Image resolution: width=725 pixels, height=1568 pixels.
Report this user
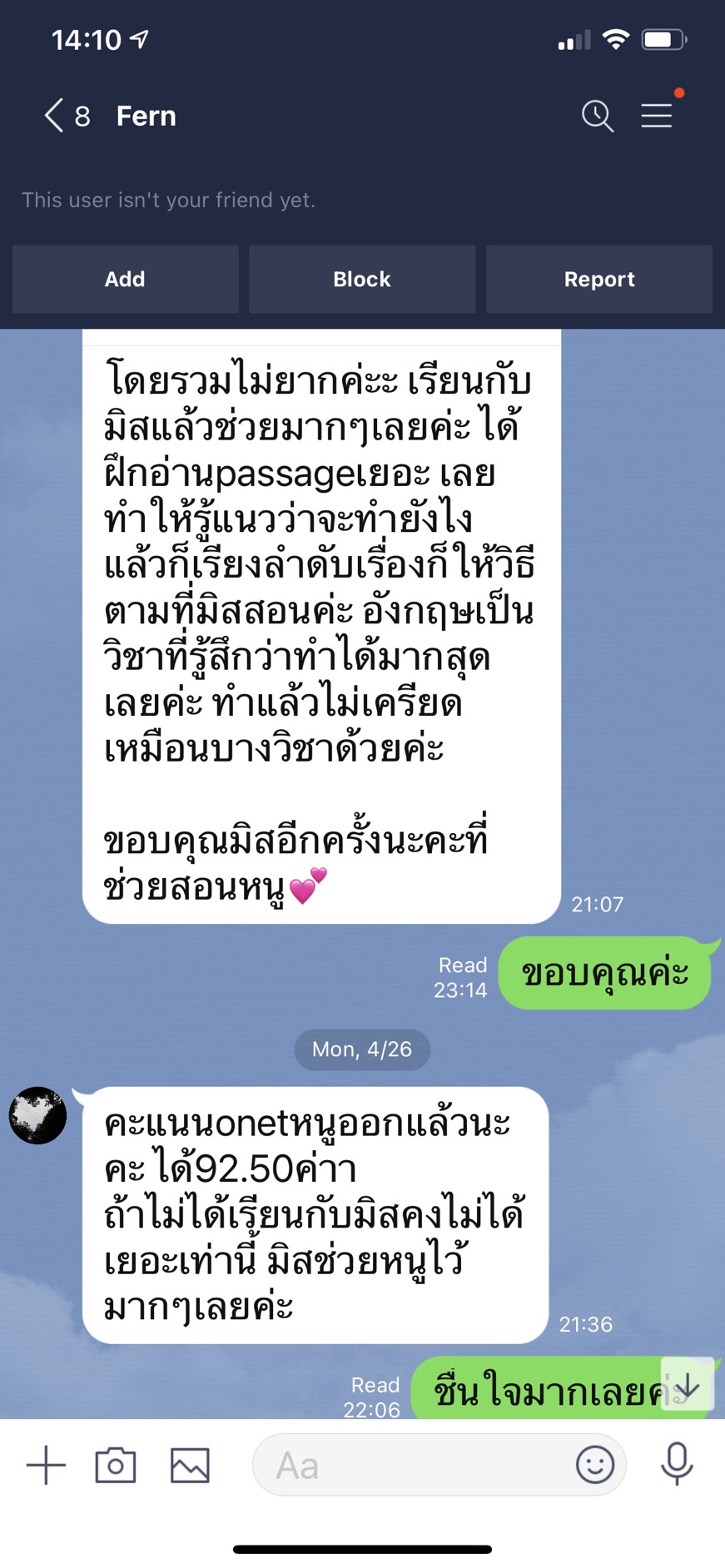[598, 279]
